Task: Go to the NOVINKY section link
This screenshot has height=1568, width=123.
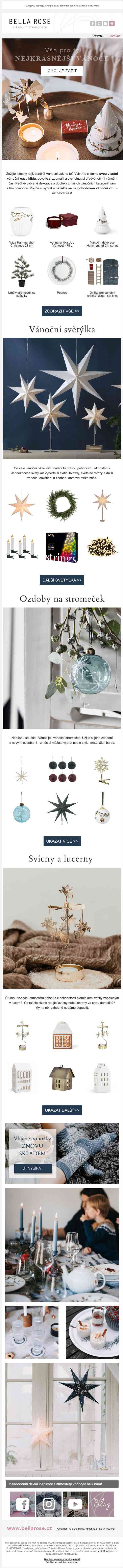Action: click(x=115, y=36)
